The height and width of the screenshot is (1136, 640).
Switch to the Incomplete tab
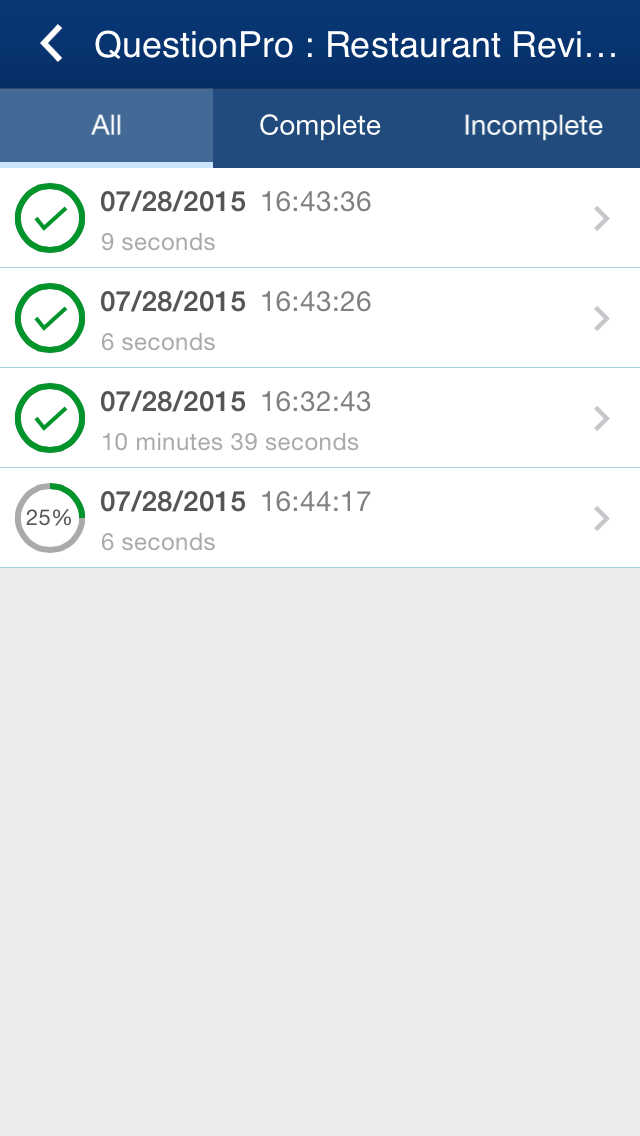[x=533, y=128]
